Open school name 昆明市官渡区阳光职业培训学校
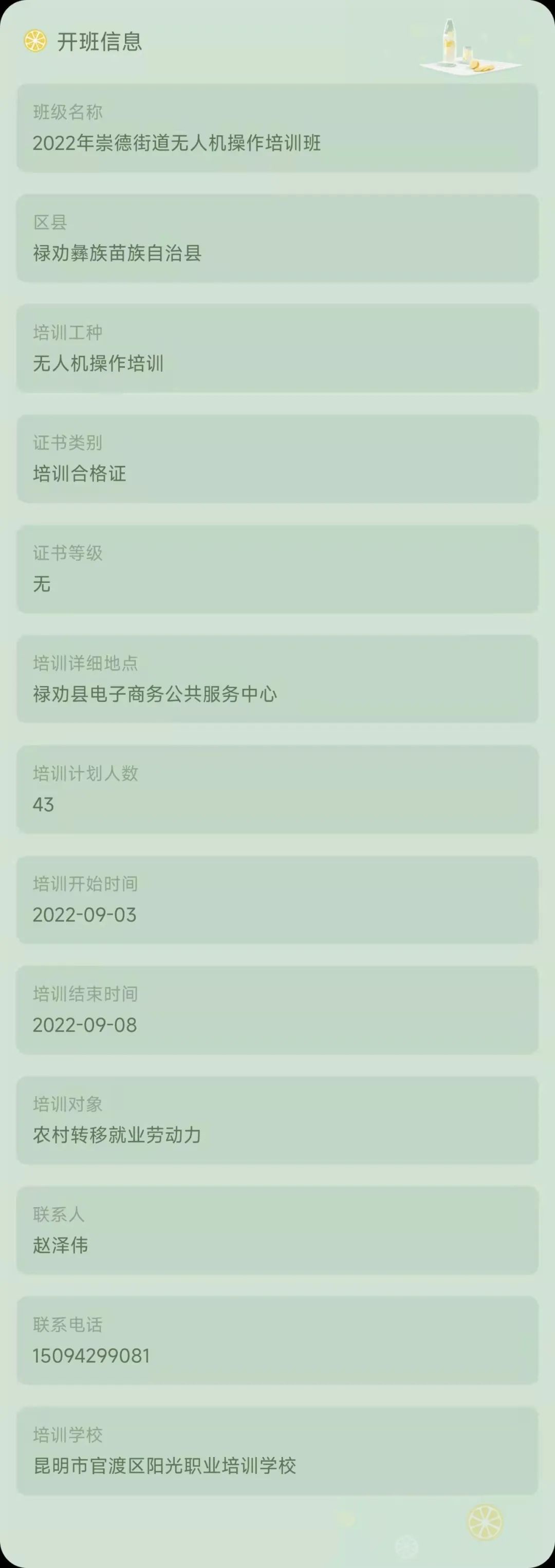 (x=164, y=1467)
